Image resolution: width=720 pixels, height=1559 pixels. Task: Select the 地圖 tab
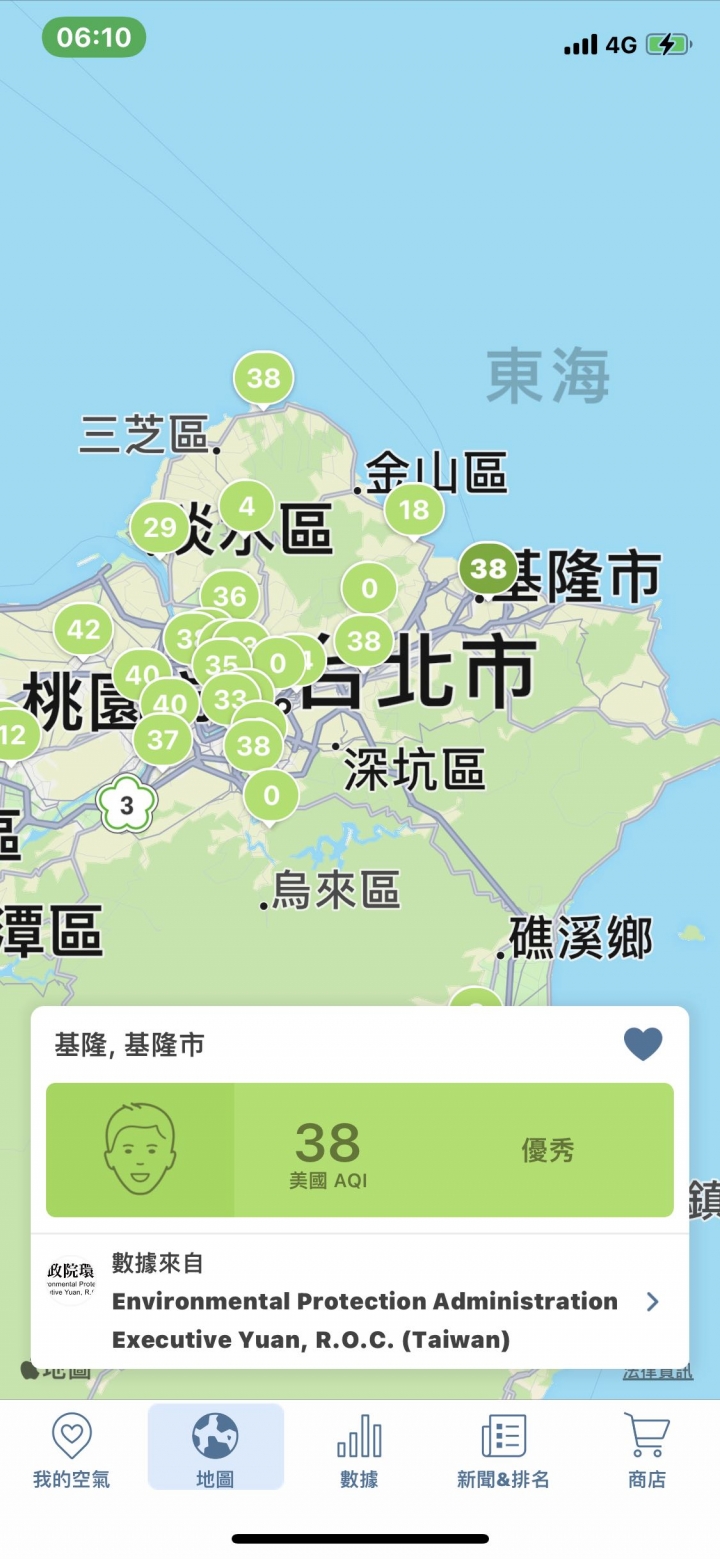(x=215, y=1448)
